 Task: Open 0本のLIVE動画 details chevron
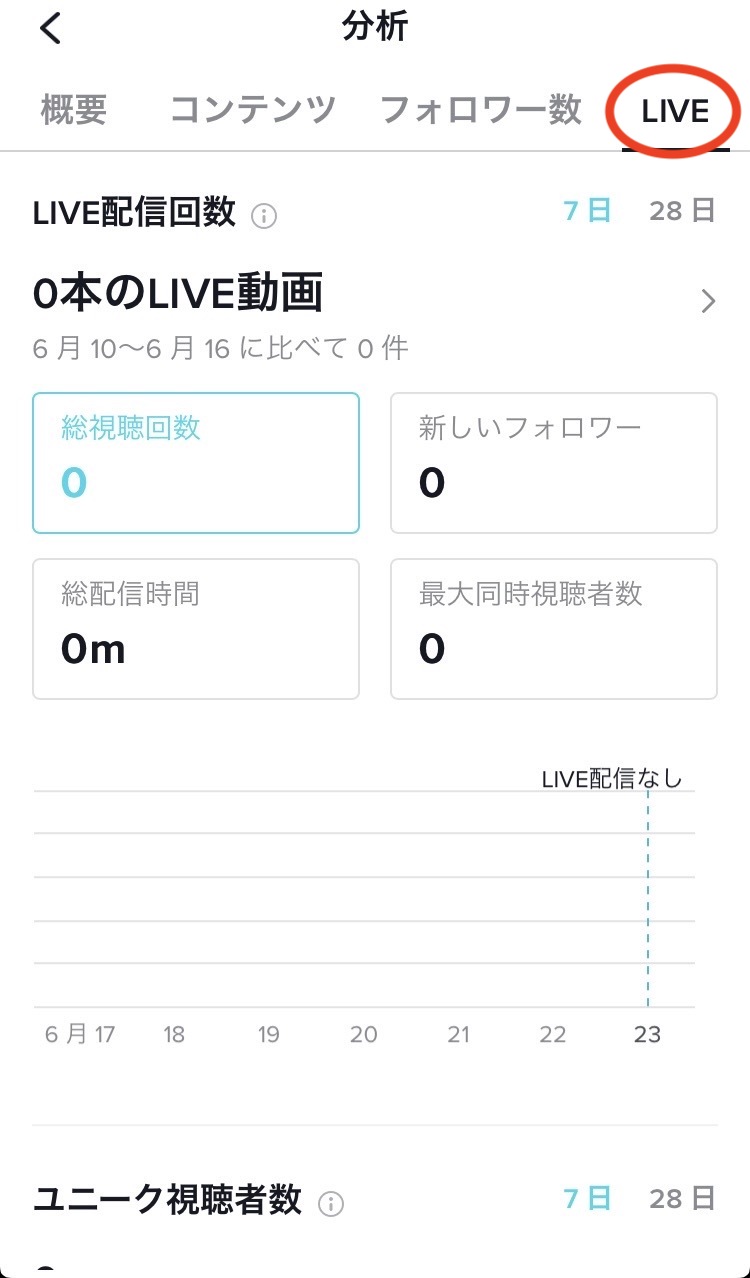point(709,300)
